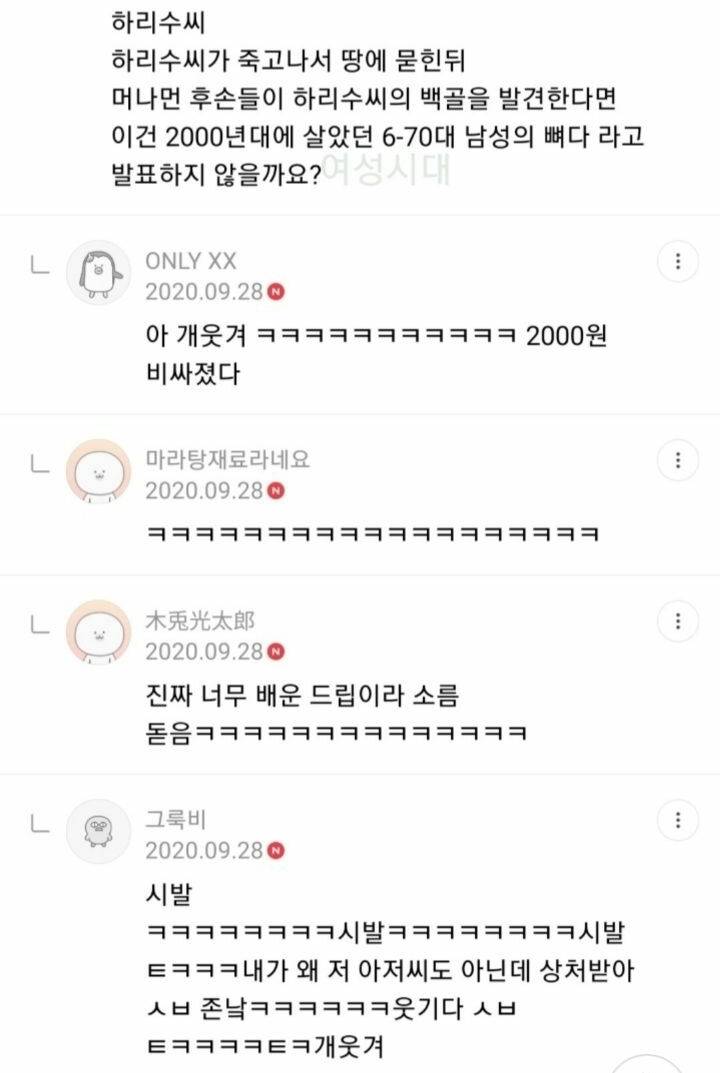Open 木兎光太郎's profile avatar
The image size is (720, 1073).
click(99, 633)
